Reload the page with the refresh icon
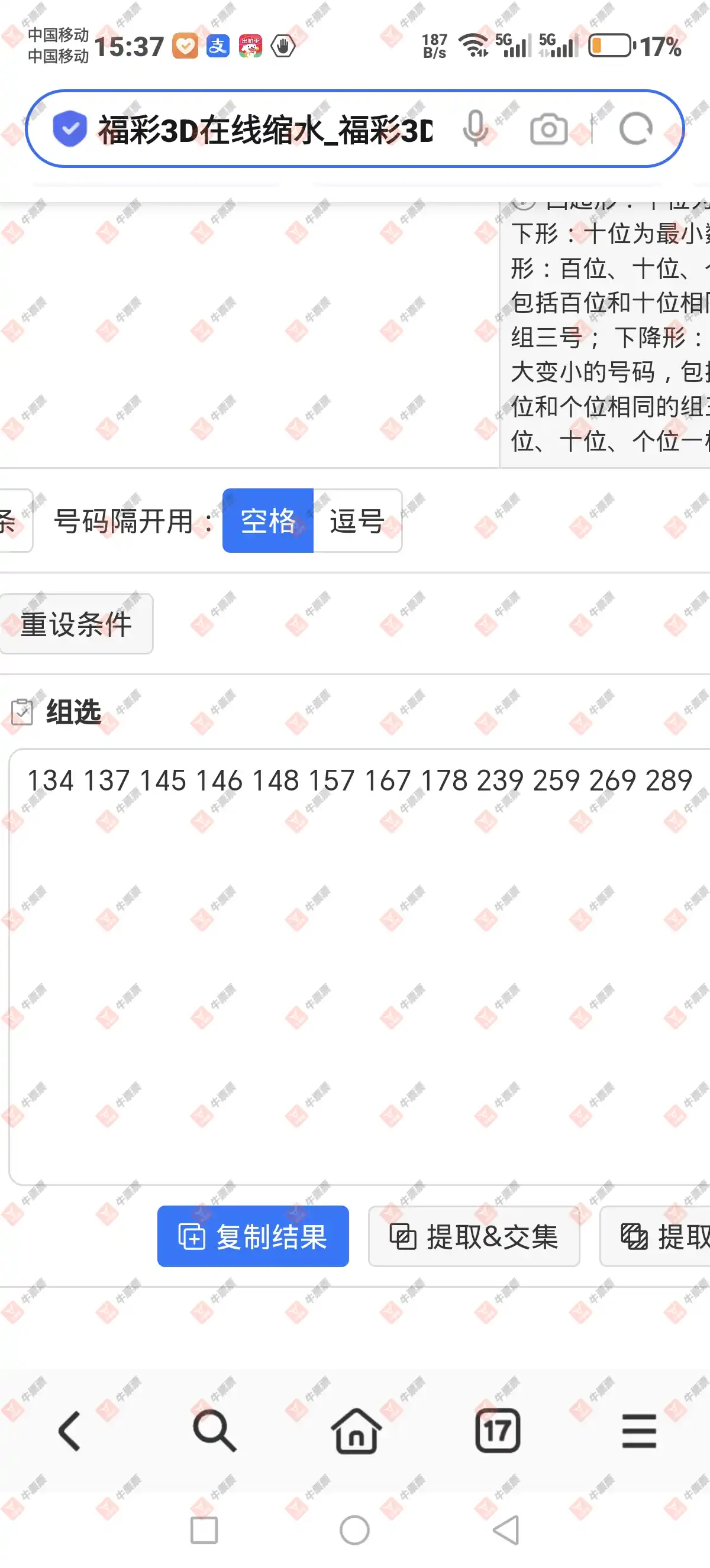 click(x=635, y=129)
